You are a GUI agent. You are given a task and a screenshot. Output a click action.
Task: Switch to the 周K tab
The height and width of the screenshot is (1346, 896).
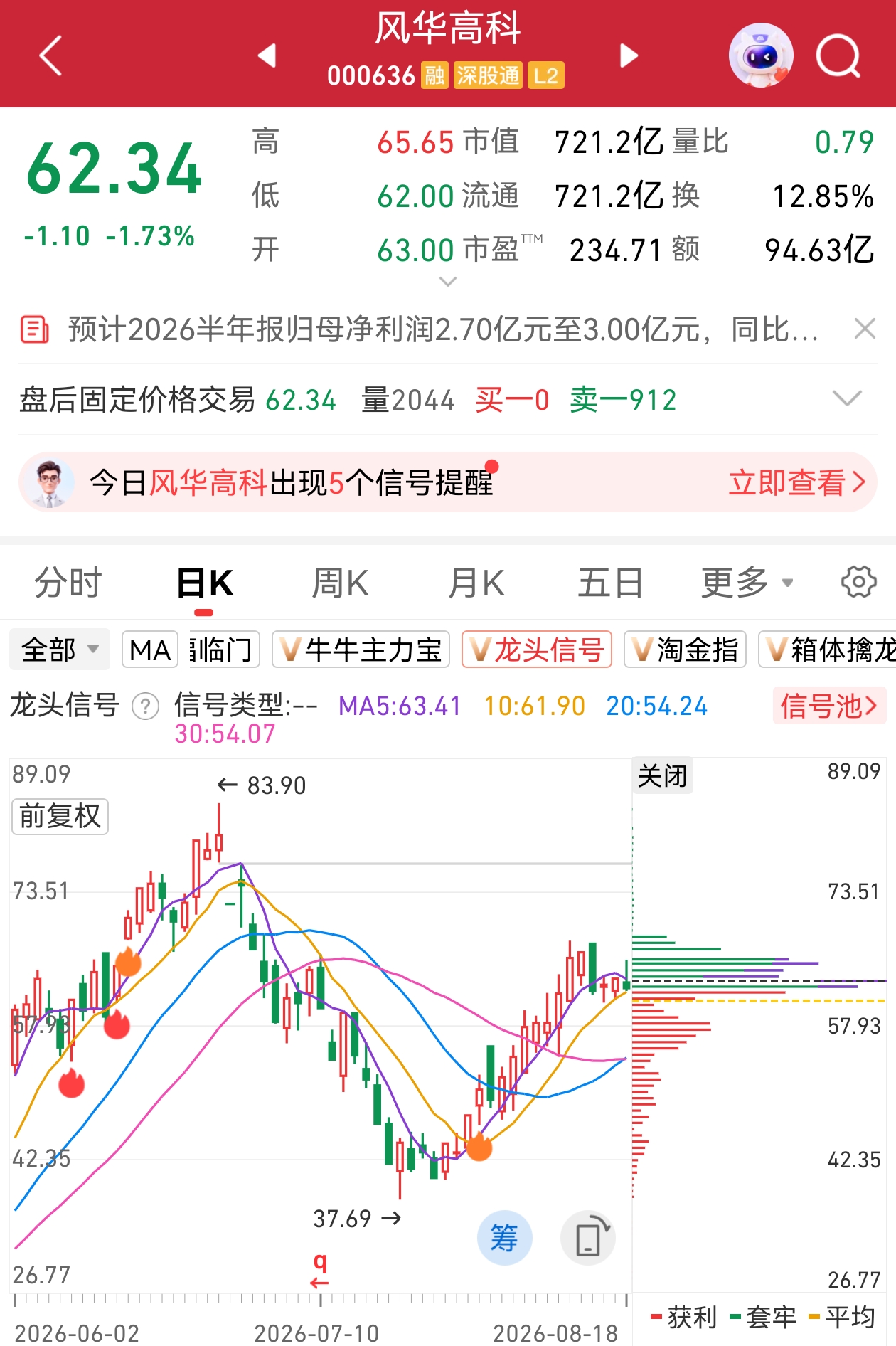[341, 583]
